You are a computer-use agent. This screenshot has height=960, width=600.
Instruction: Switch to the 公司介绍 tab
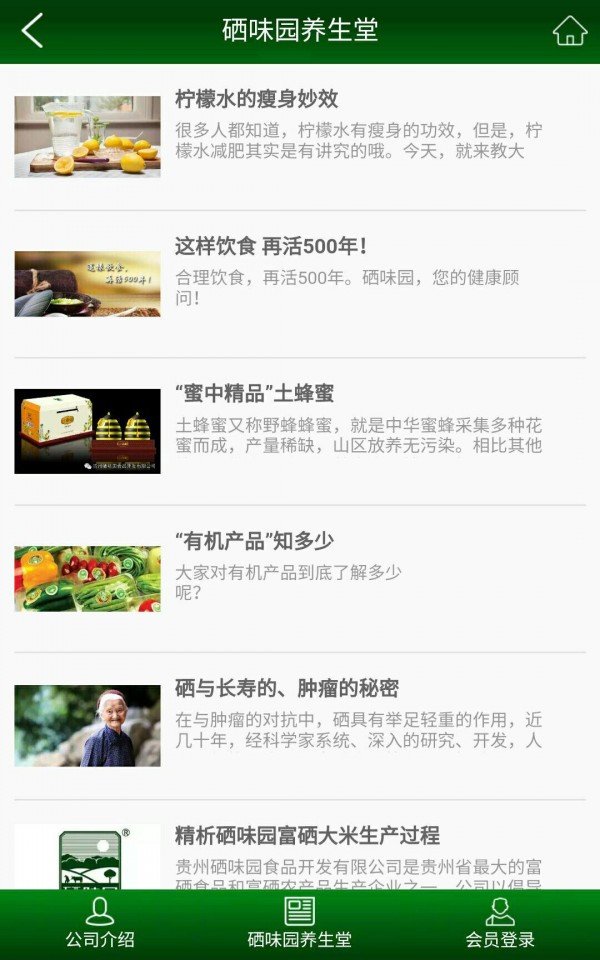(x=100, y=923)
